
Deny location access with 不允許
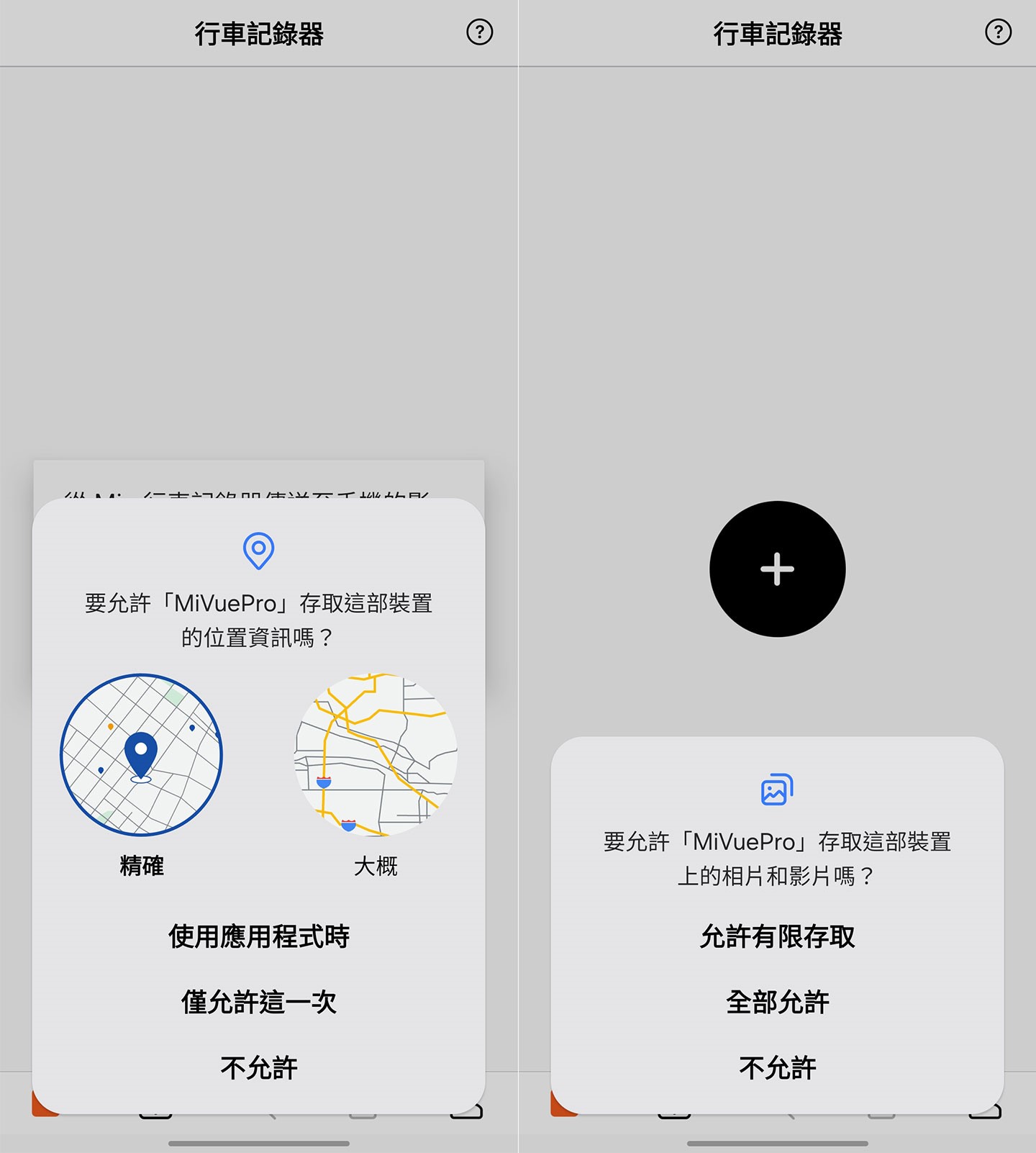[x=259, y=1066]
